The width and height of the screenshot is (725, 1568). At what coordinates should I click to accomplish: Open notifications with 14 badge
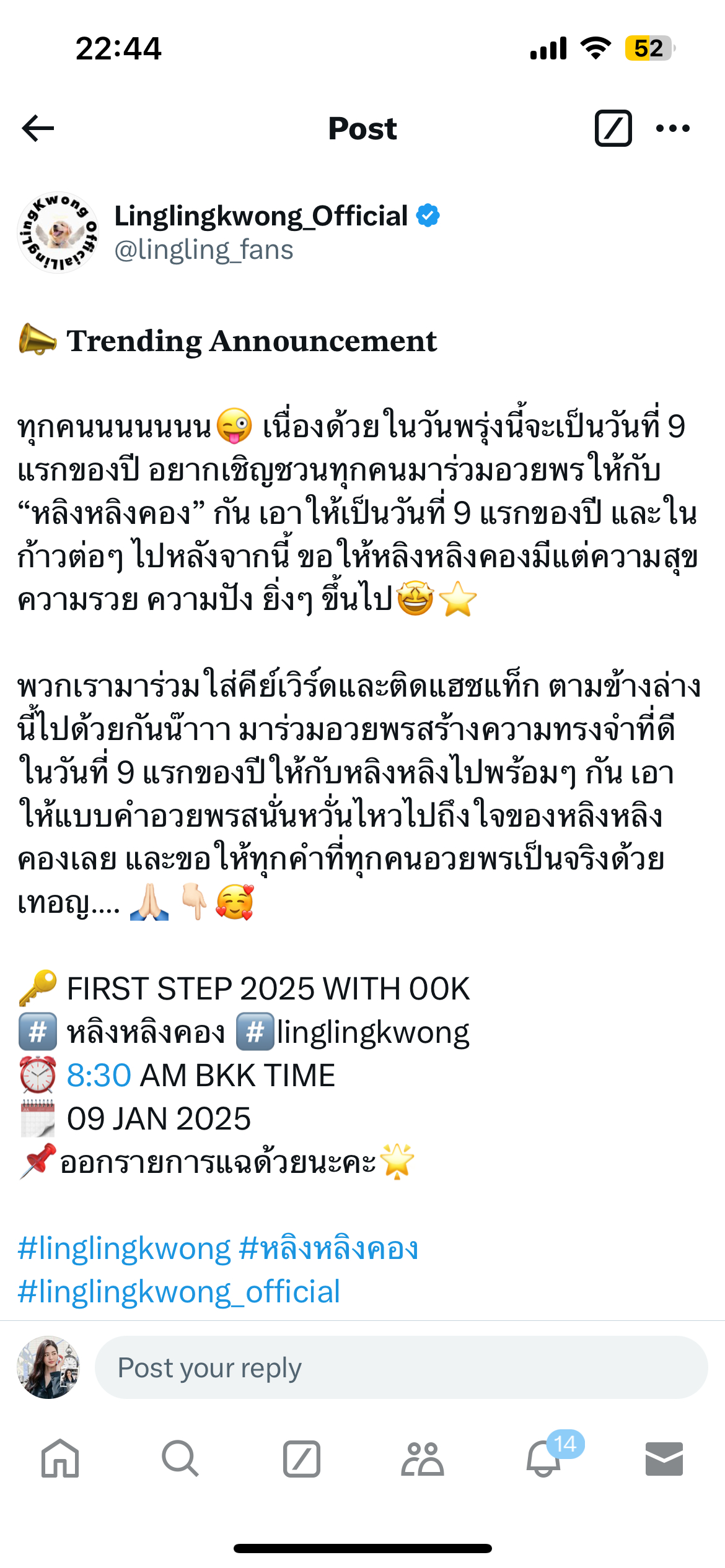[x=544, y=1459]
